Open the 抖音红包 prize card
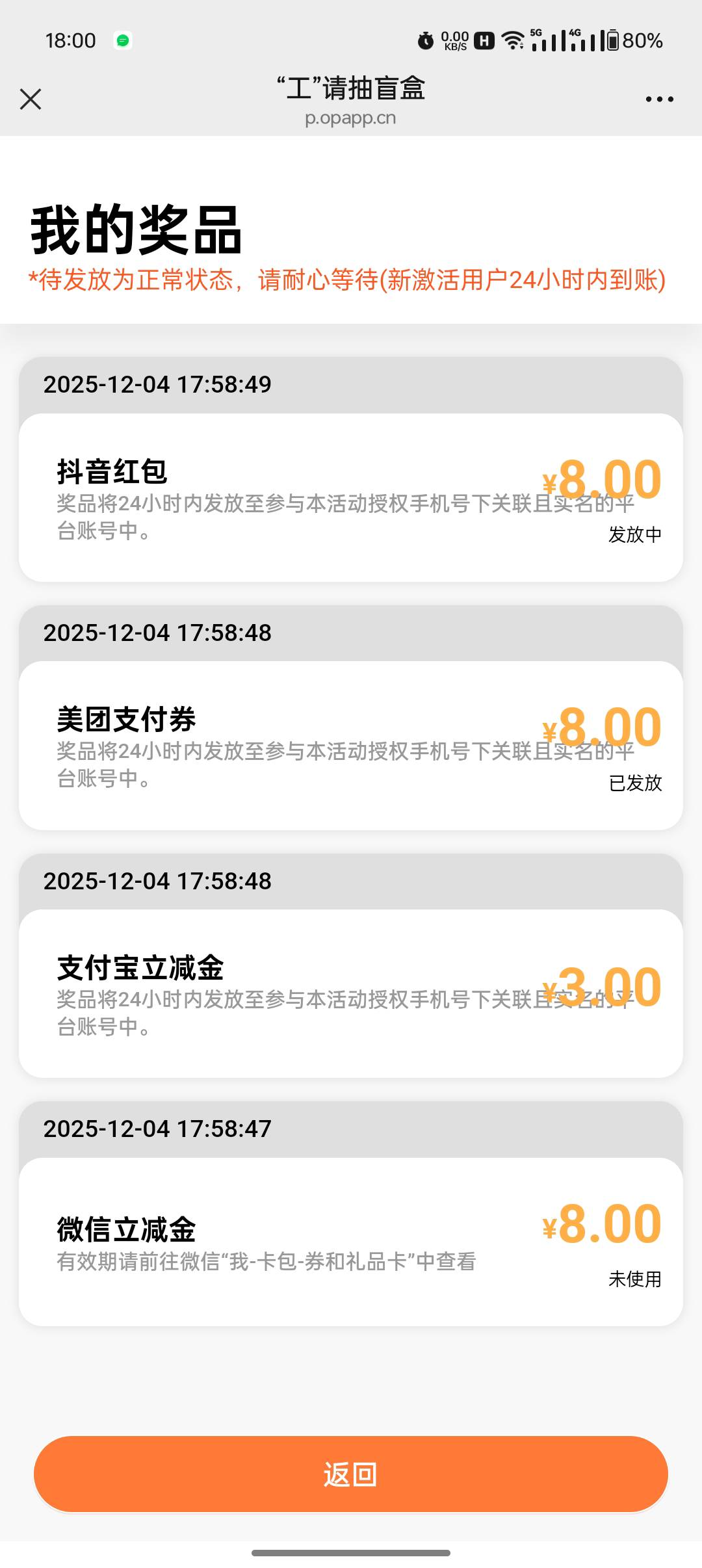This screenshot has width=702, height=1568. (351, 497)
